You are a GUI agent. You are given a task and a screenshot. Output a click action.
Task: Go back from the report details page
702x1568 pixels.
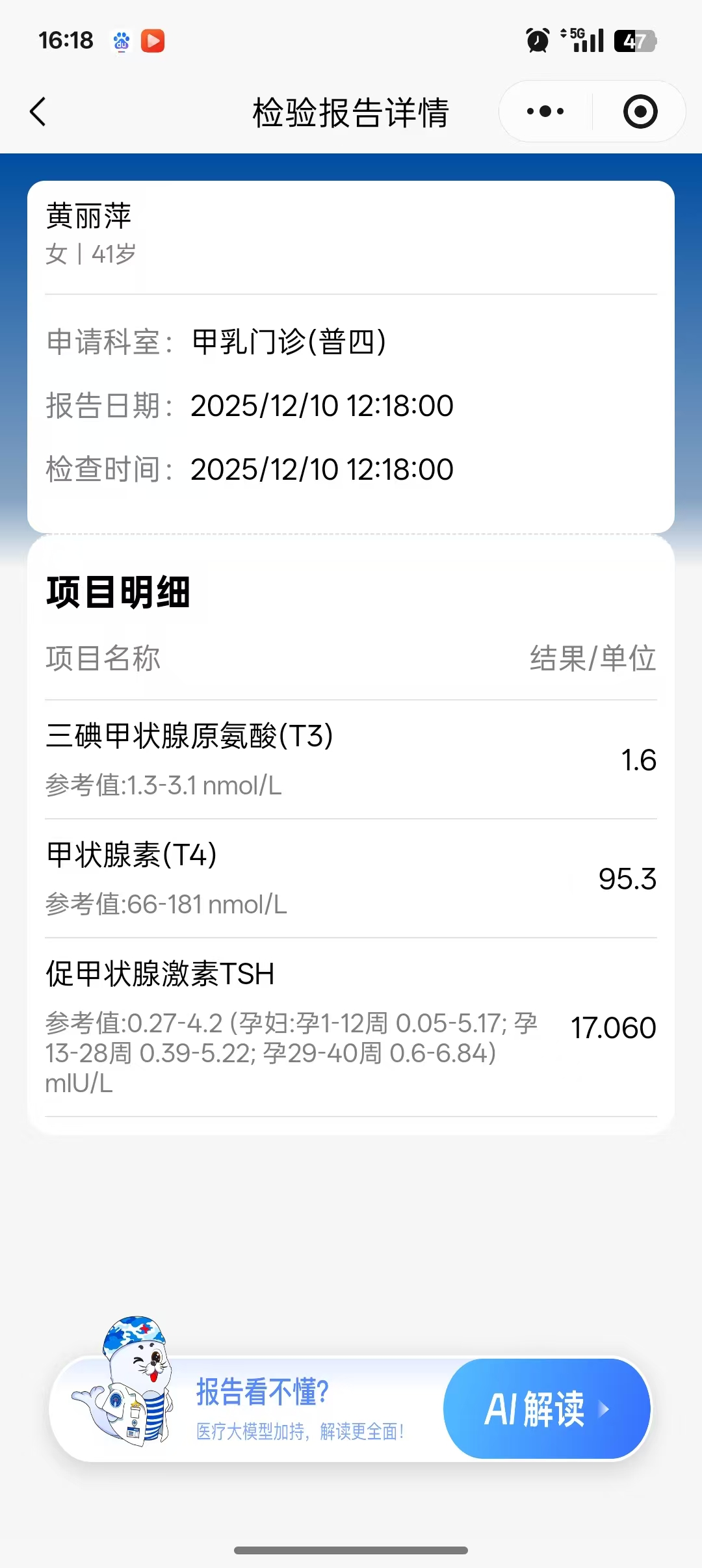(x=38, y=112)
